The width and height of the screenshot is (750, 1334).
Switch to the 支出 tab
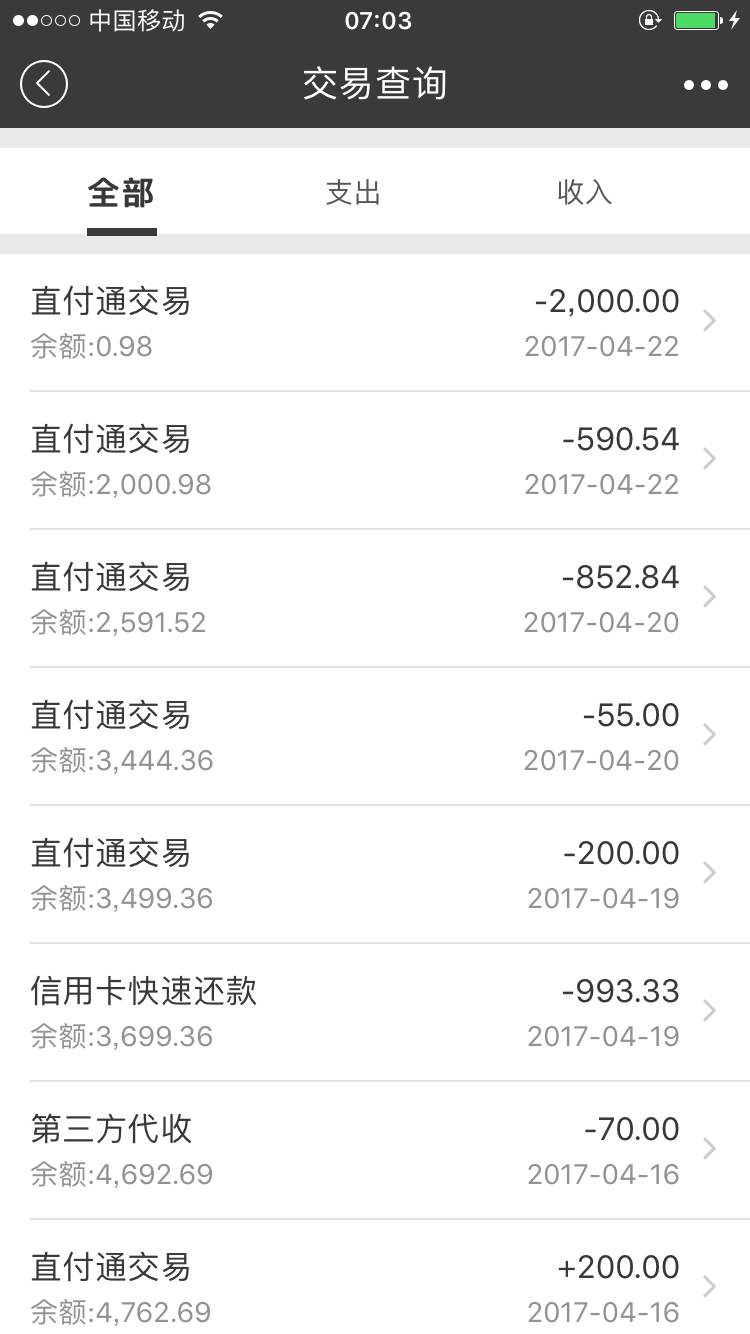[353, 192]
